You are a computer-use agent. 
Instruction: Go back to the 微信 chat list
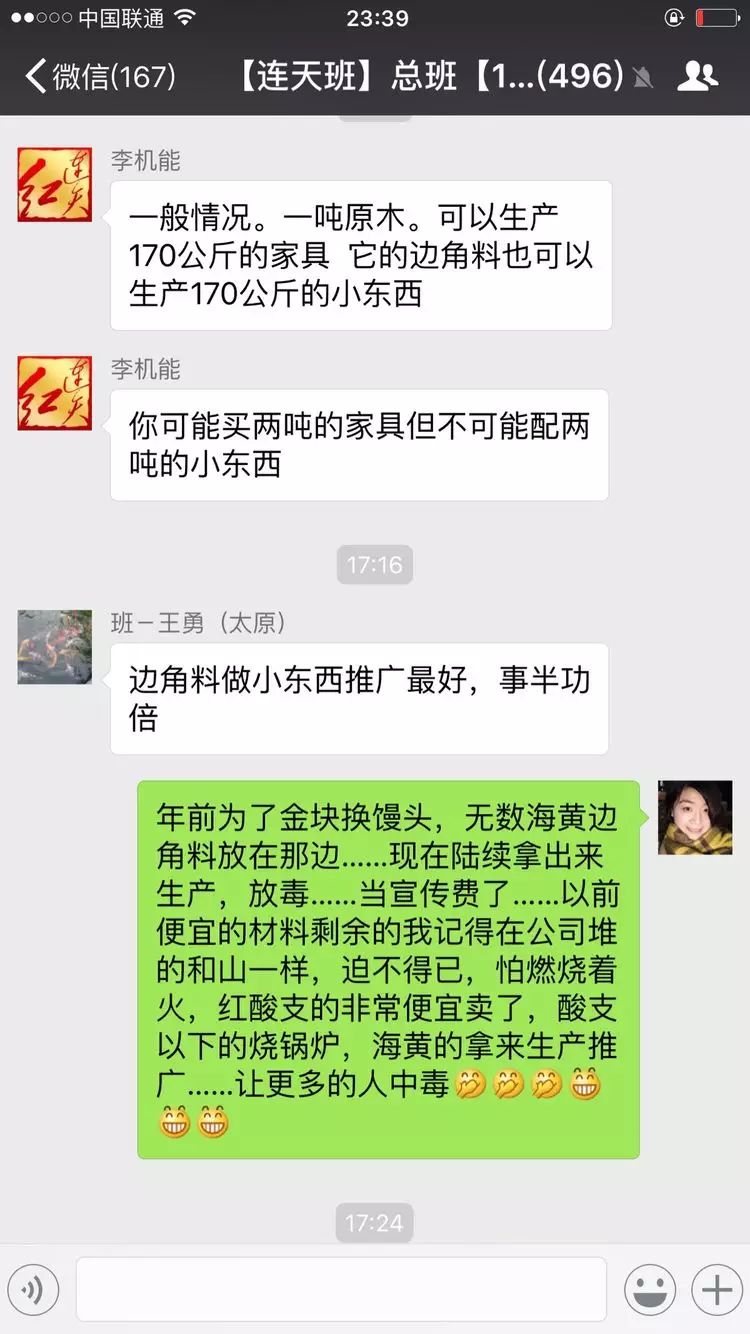[98, 76]
